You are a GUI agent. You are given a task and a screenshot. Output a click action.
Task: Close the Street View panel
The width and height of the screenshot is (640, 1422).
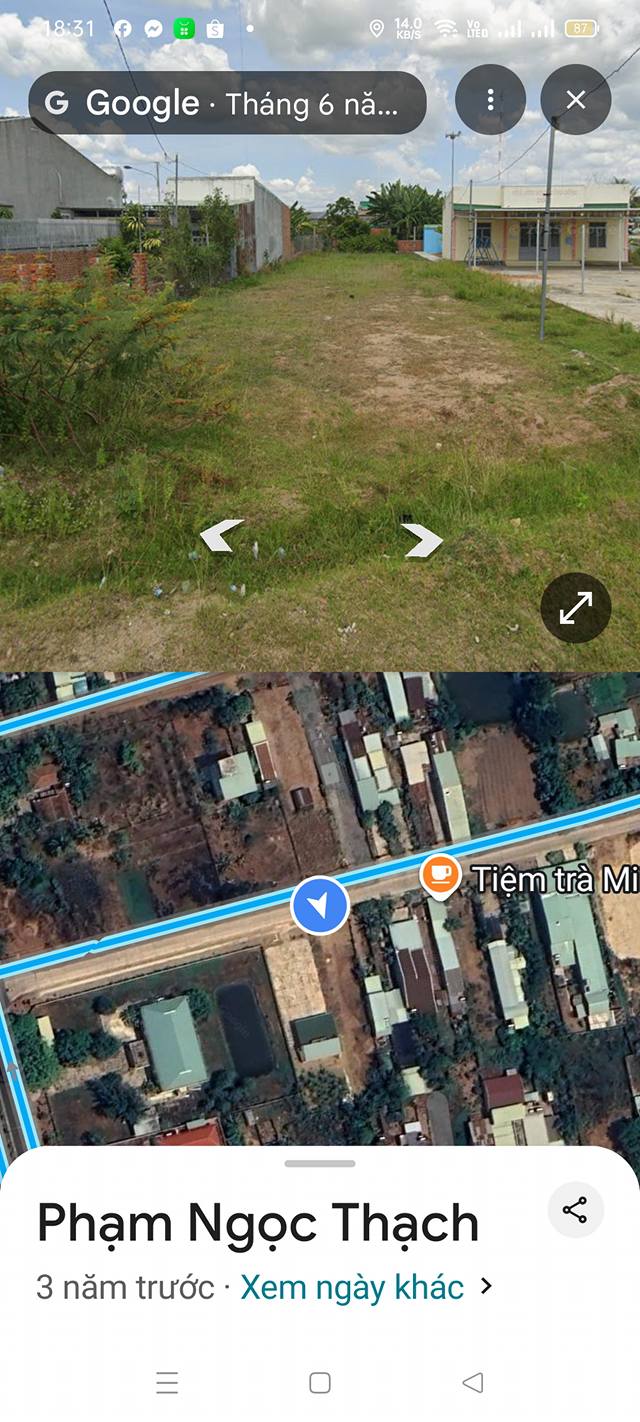click(x=576, y=100)
